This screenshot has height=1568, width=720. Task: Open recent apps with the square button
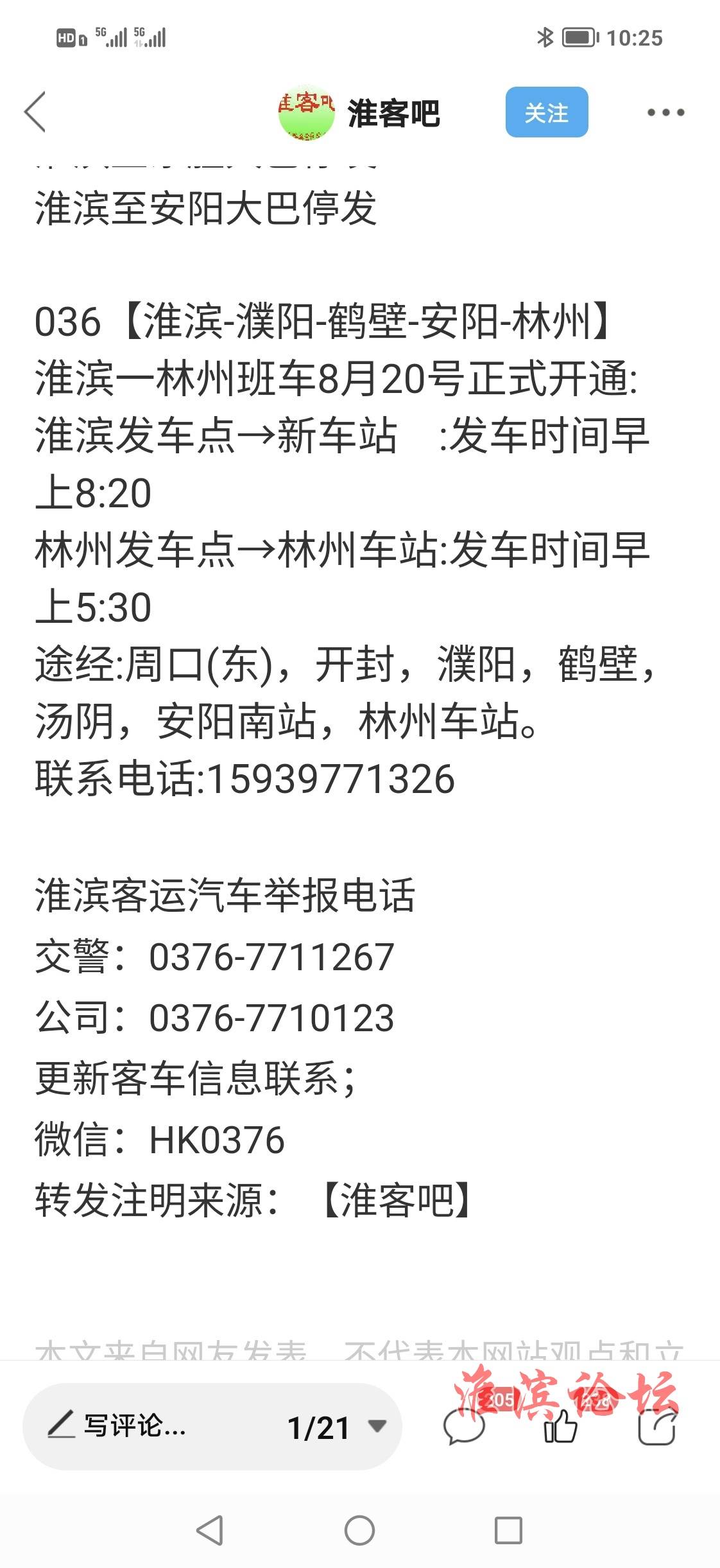tap(508, 1530)
